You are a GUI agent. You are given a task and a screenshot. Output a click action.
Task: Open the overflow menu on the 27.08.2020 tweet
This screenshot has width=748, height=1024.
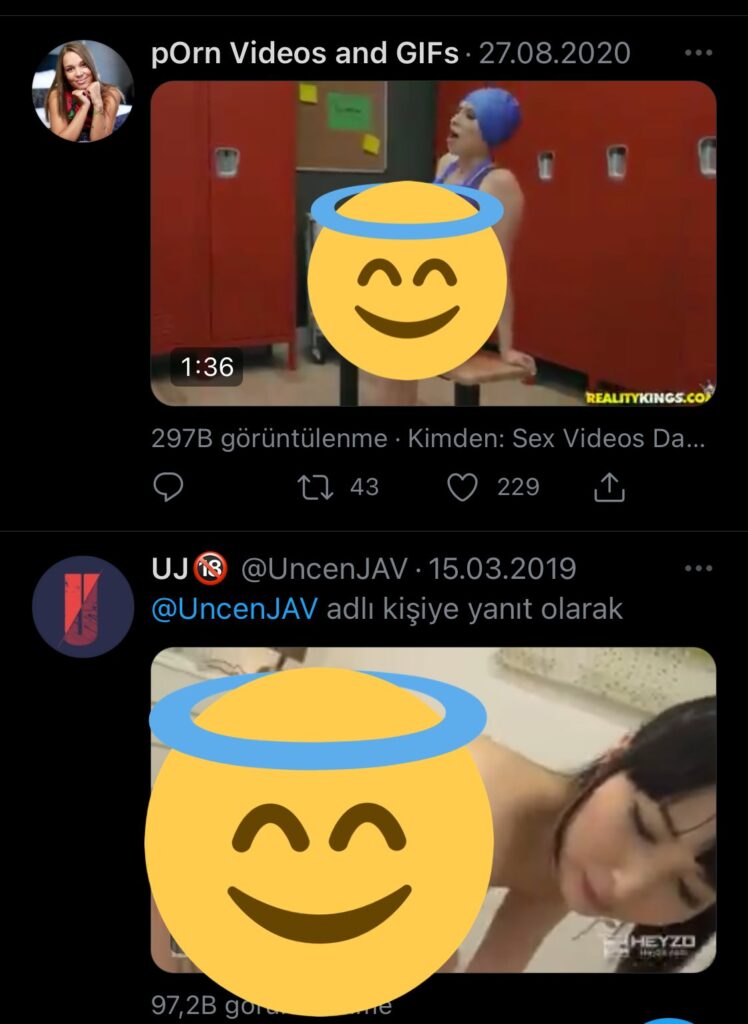(697, 53)
